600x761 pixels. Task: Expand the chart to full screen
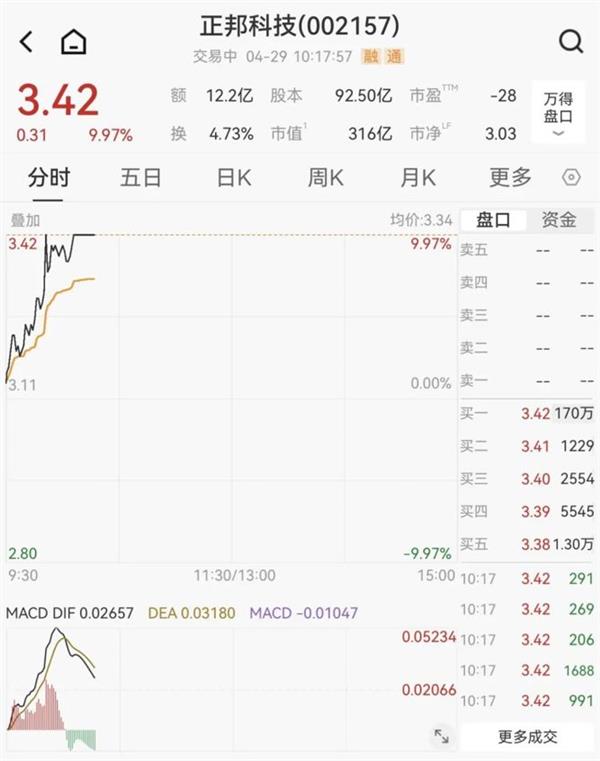441,736
